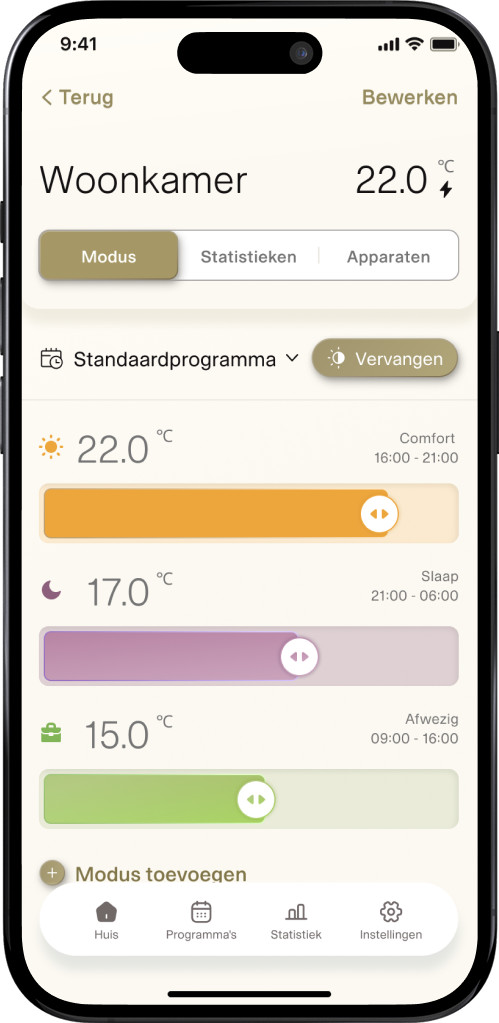Tap the Afwezig temperature slider handle
This screenshot has height=1023, width=499.
[x=256, y=799]
